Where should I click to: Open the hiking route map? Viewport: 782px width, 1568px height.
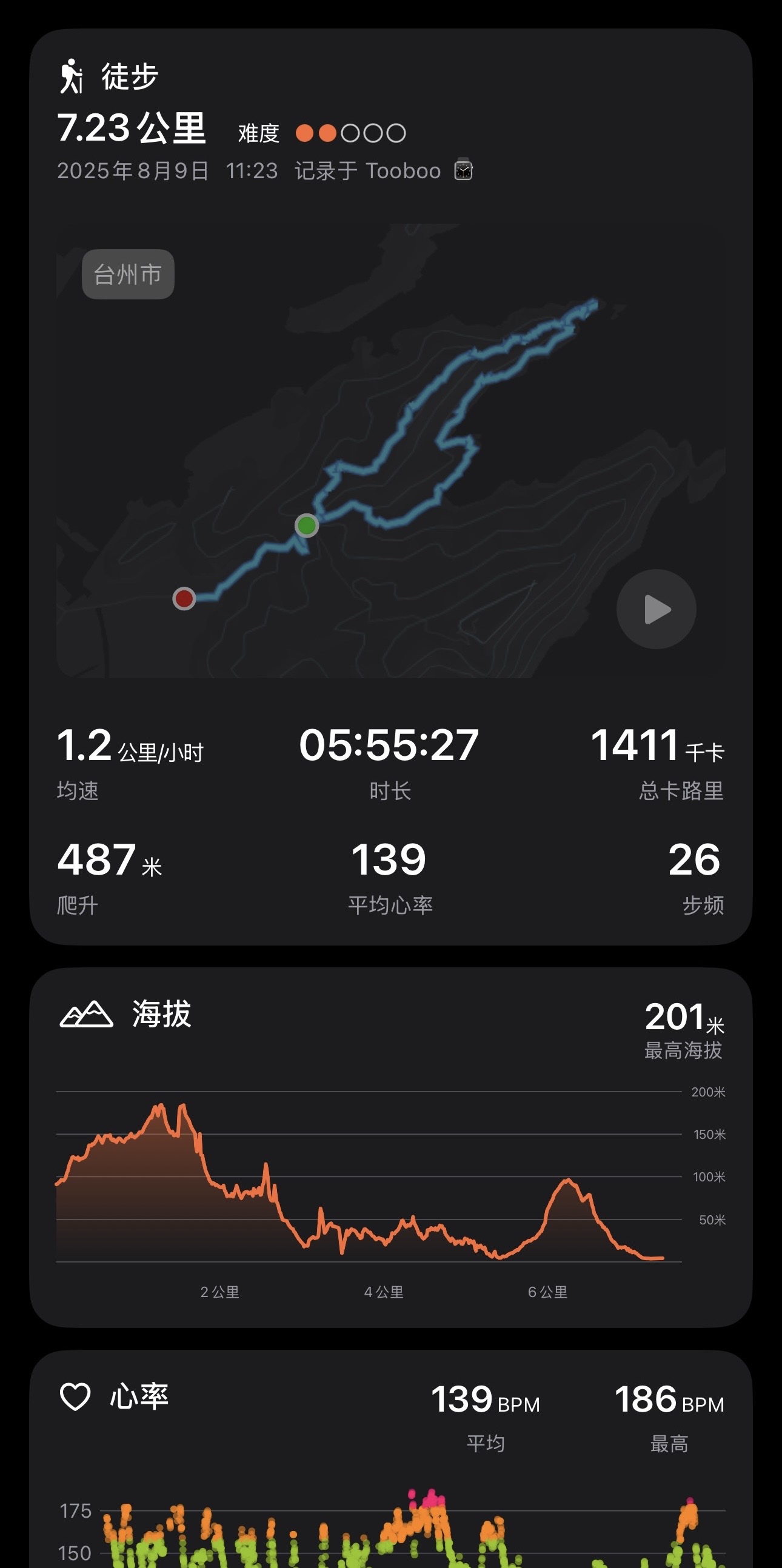(390, 450)
